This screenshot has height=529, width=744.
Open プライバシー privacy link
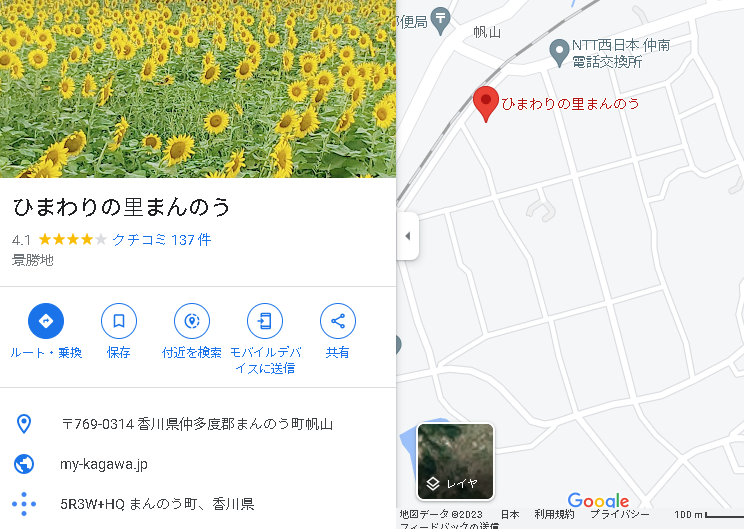pyautogui.click(x=620, y=513)
